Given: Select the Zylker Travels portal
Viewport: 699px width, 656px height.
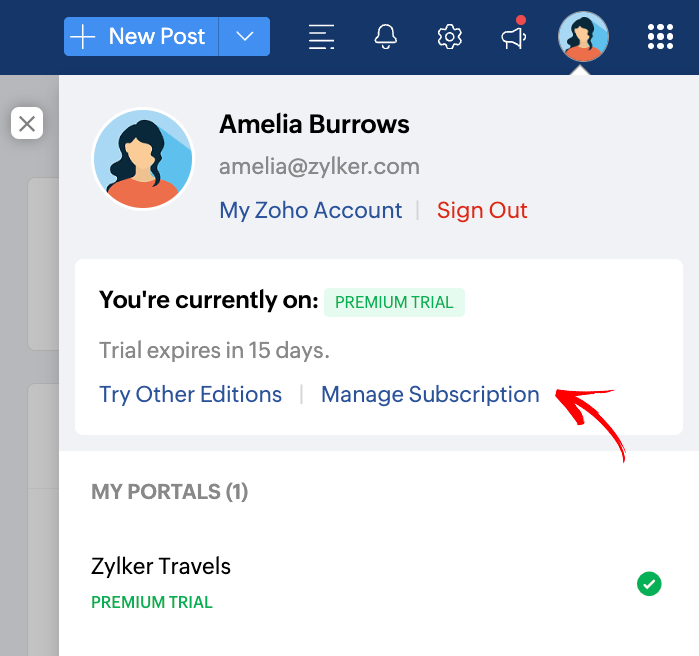Looking at the screenshot, I should [161, 566].
